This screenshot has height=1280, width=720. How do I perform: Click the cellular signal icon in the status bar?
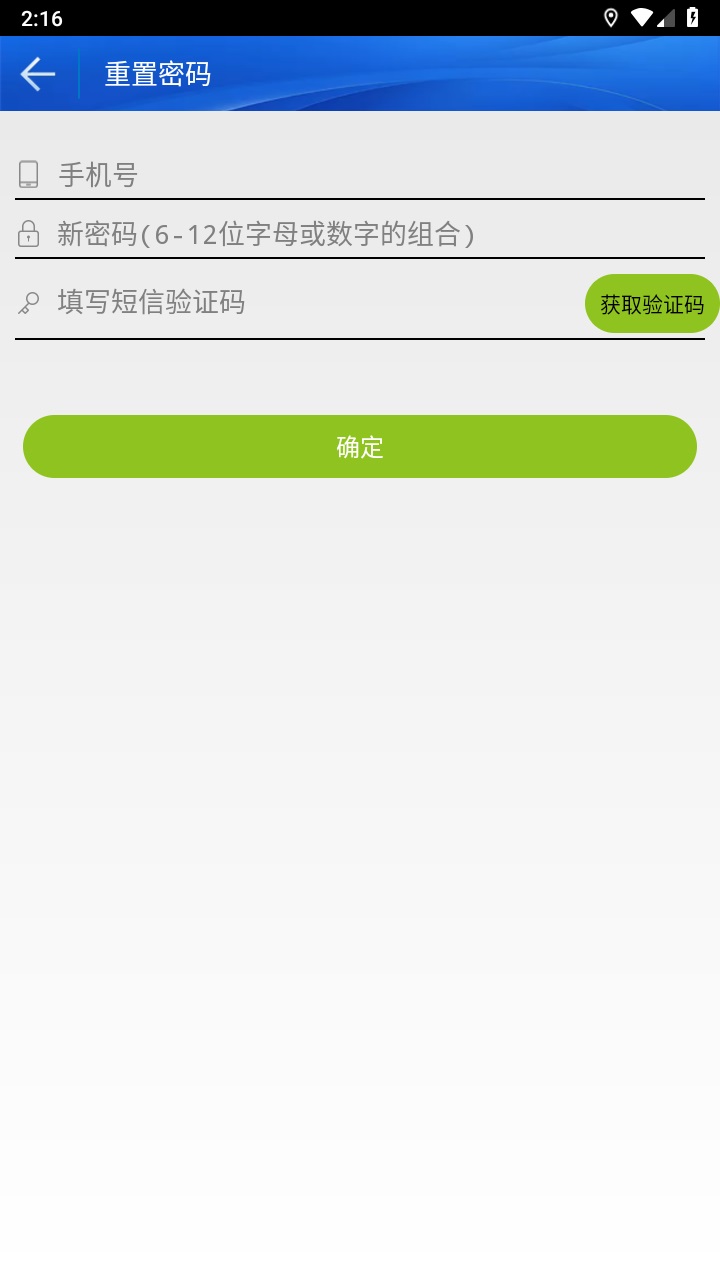667,16
